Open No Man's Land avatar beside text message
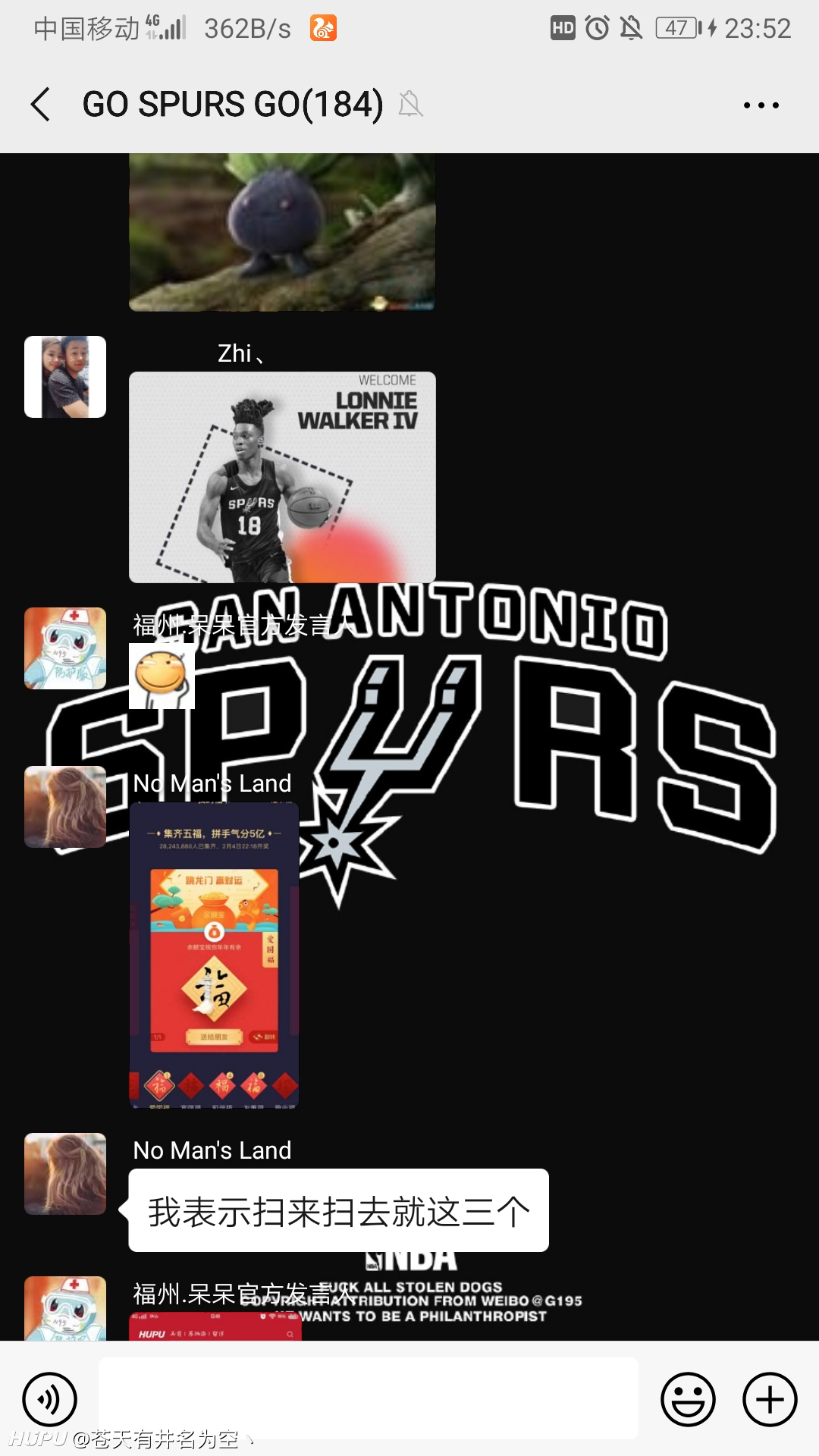This screenshot has width=819, height=1456. [65, 1174]
